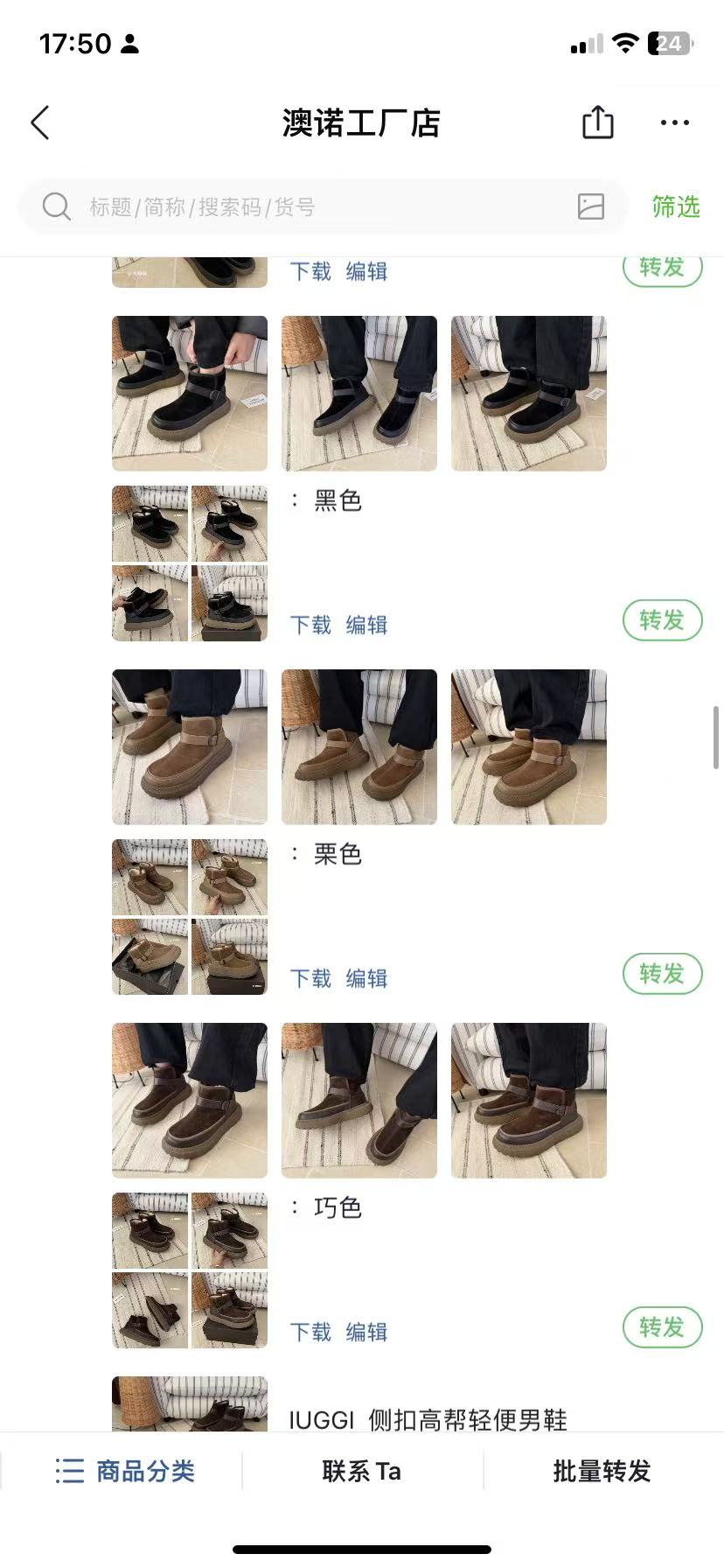724x1568 pixels.
Task: Download the 黑色 item images
Action: (310, 625)
